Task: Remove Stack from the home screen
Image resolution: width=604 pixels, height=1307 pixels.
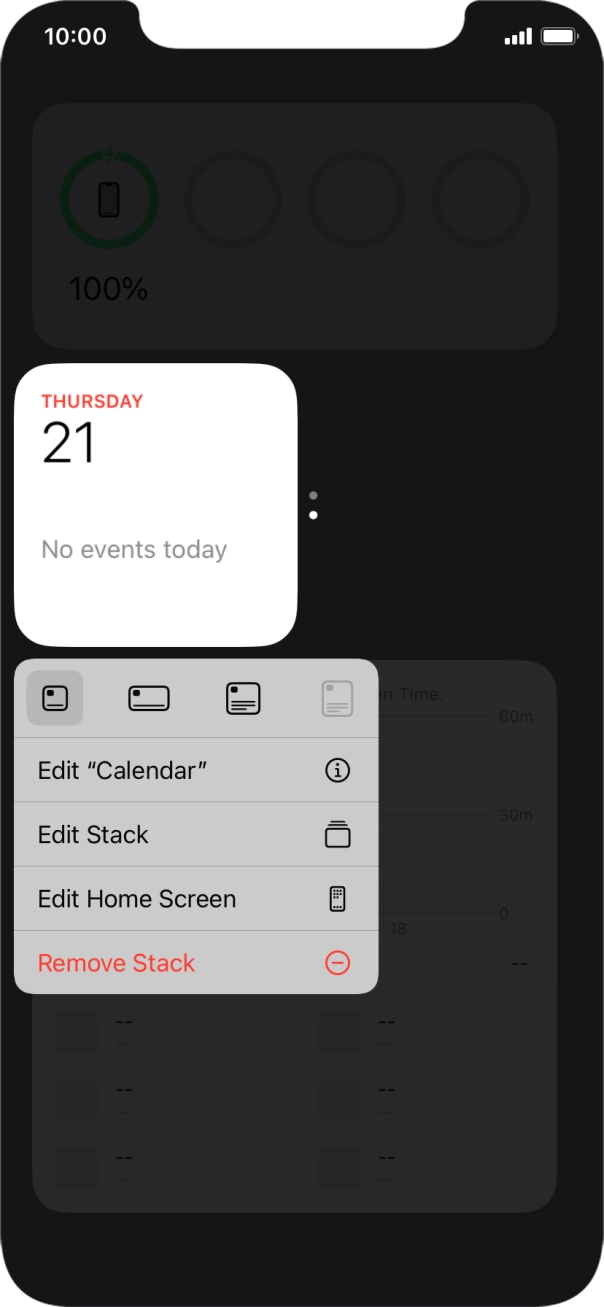Action: pyautogui.click(x=196, y=962)
